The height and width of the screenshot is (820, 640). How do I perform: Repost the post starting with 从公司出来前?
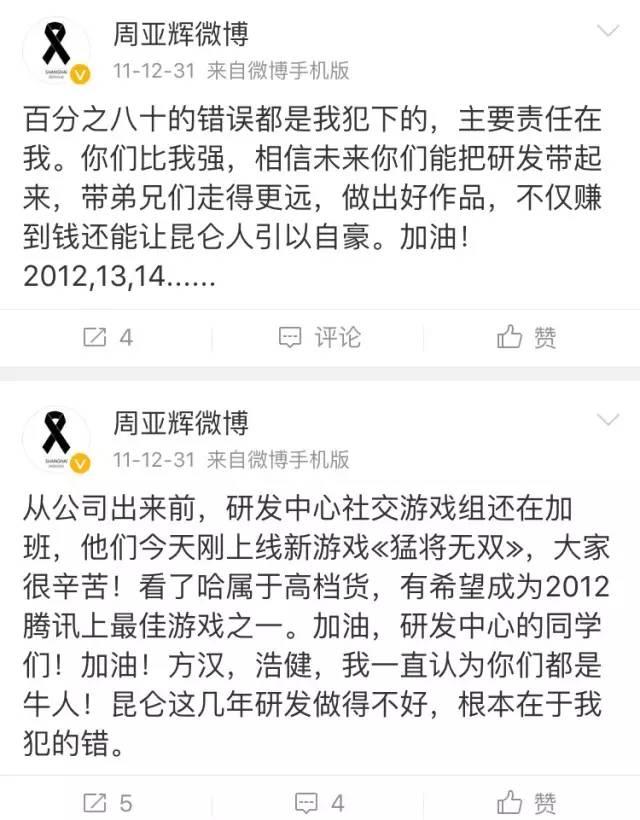(107, 801)
